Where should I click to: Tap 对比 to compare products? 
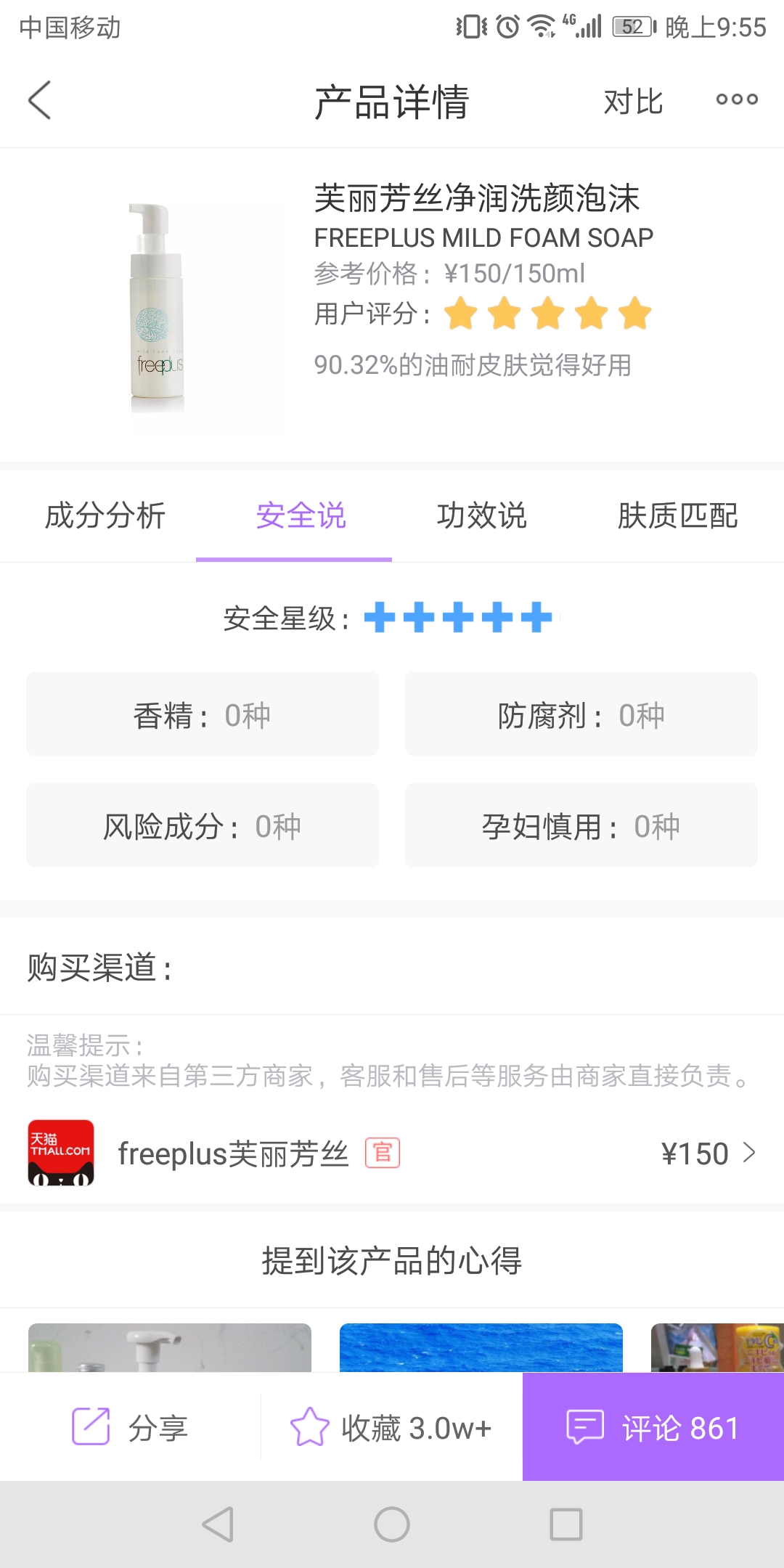(633, 102)
